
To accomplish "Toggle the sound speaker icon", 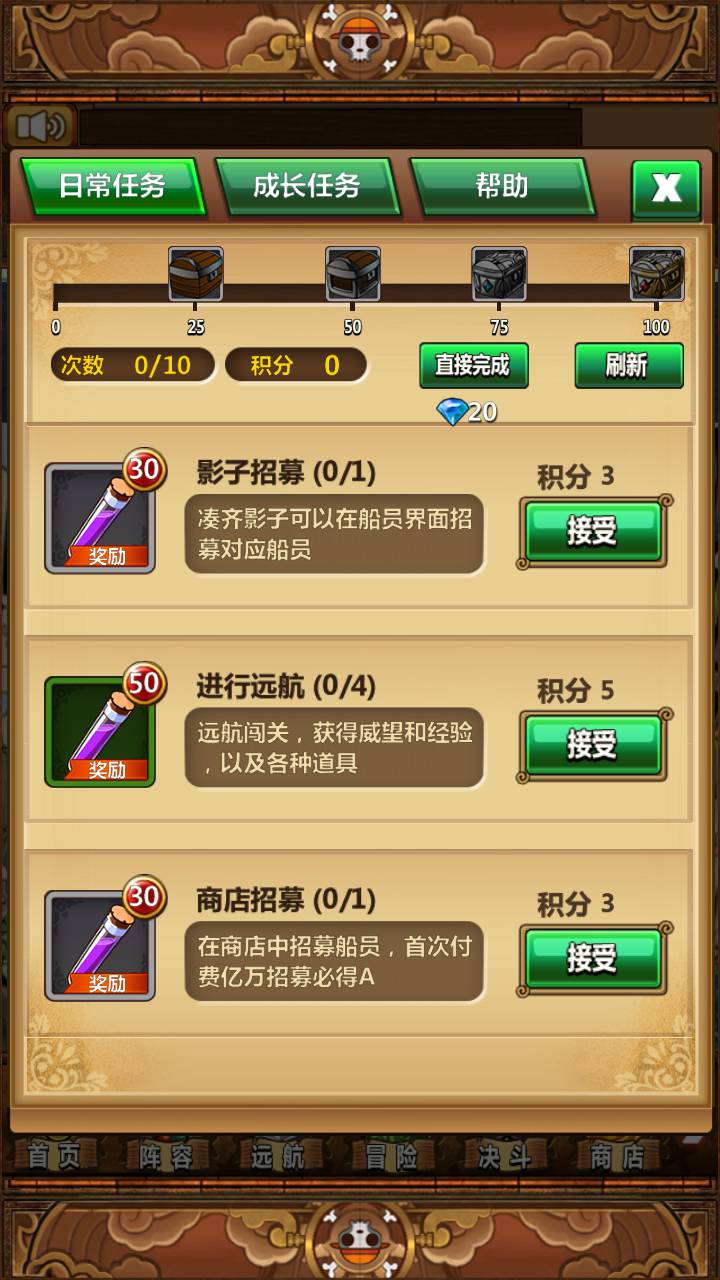I will tap(42, 126).
